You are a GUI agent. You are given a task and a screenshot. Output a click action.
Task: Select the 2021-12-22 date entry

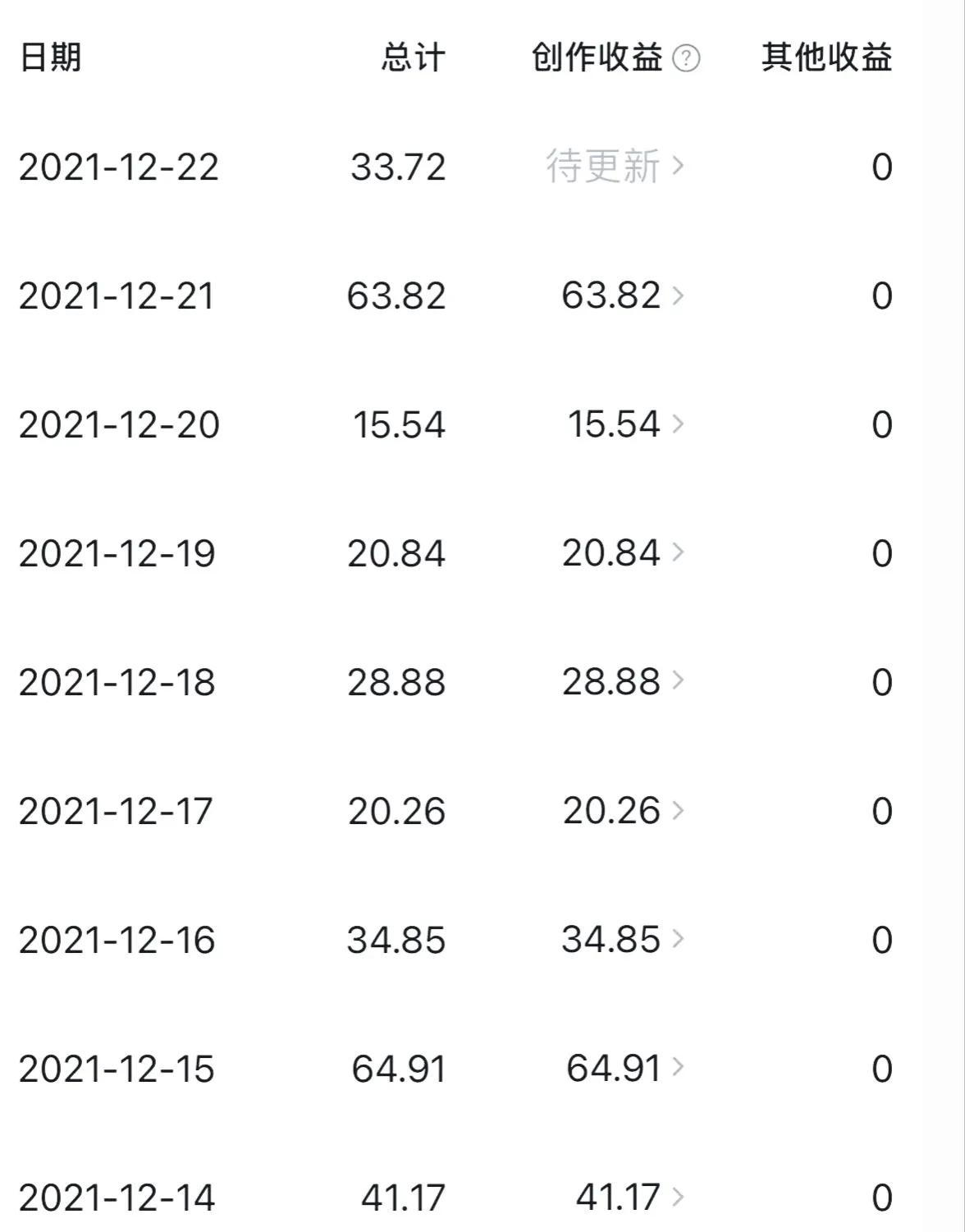(120, 167)
